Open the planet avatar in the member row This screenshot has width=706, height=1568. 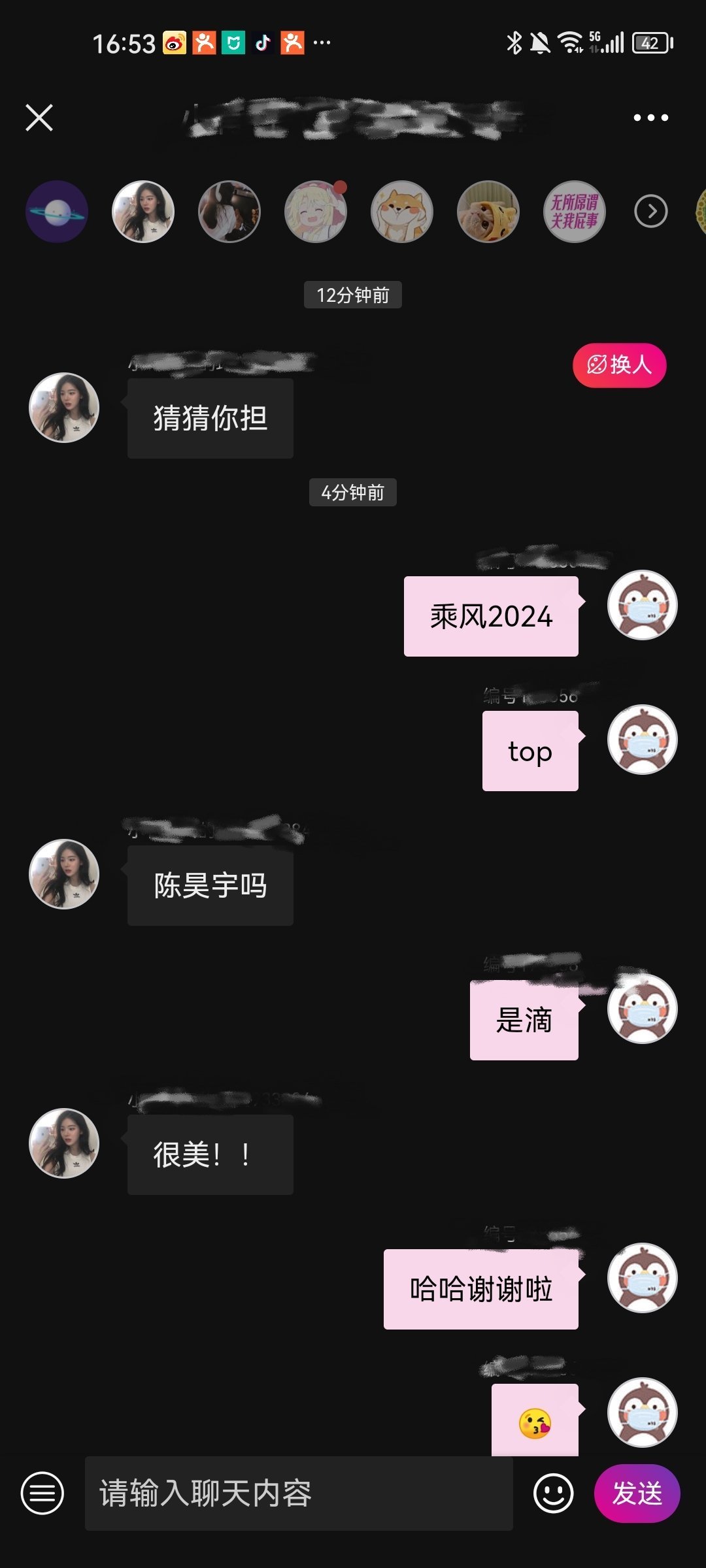pos(57,212)
